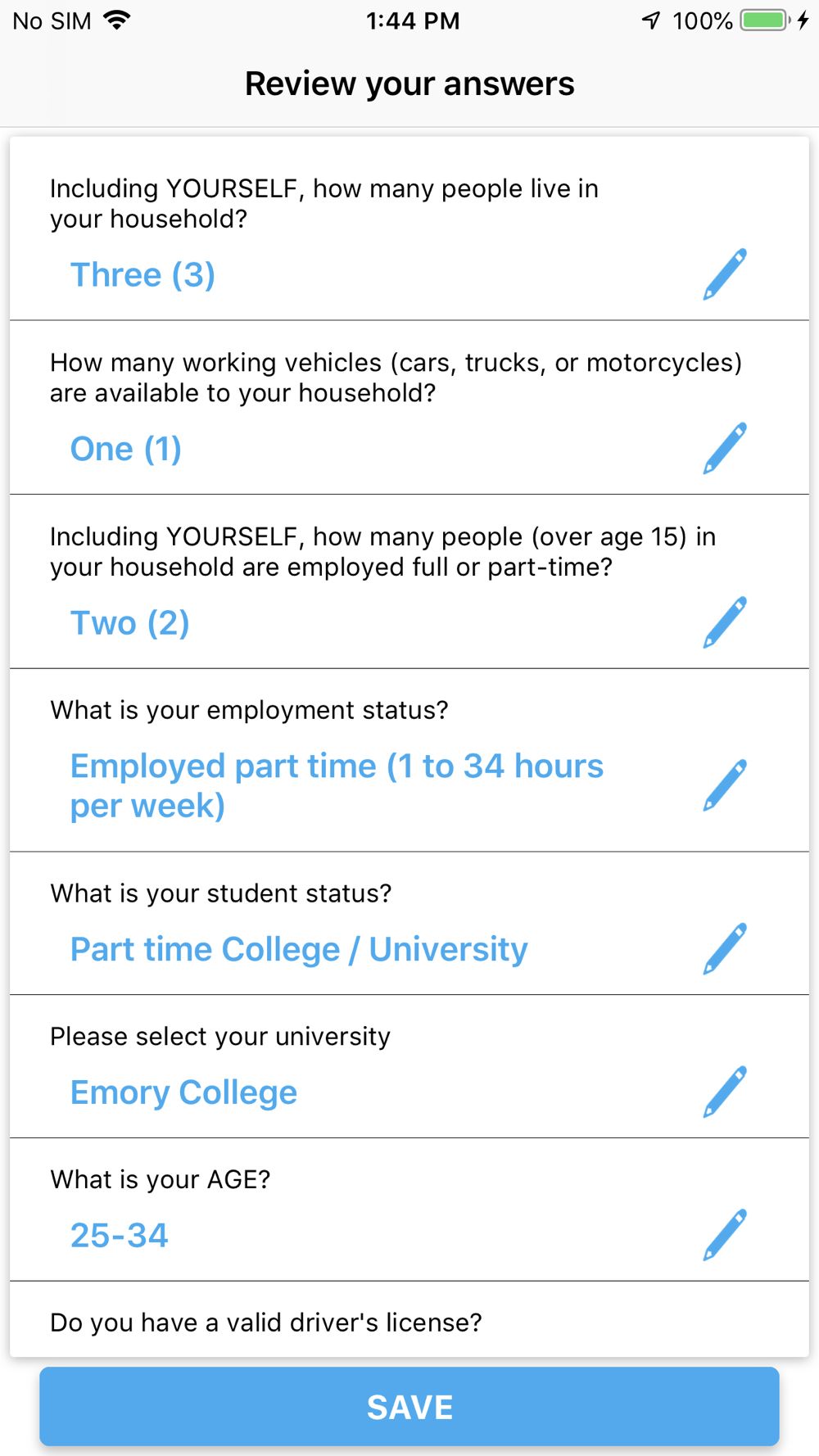
Task: Edit the student status answer
Action: [725, 949]
